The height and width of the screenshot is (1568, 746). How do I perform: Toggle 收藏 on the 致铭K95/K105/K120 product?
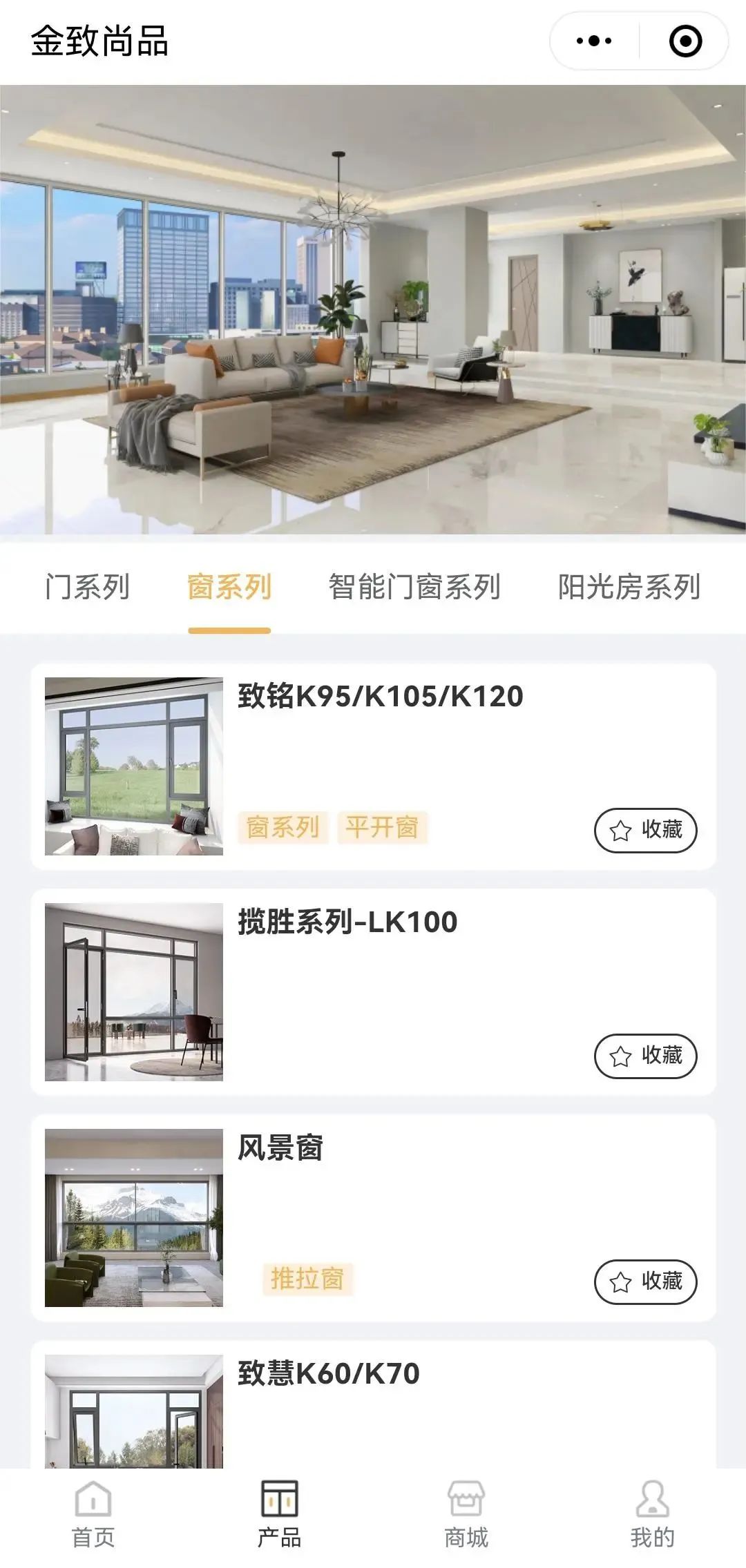(644, 831)
